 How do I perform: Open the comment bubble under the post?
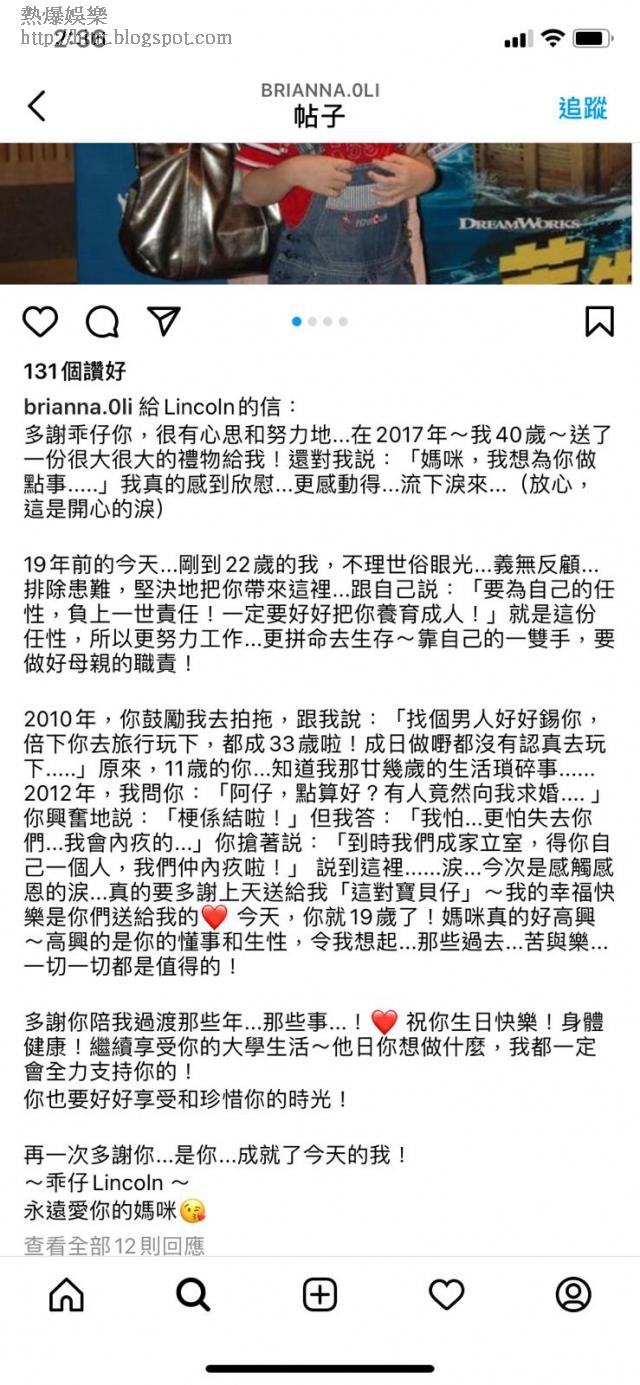102,321
